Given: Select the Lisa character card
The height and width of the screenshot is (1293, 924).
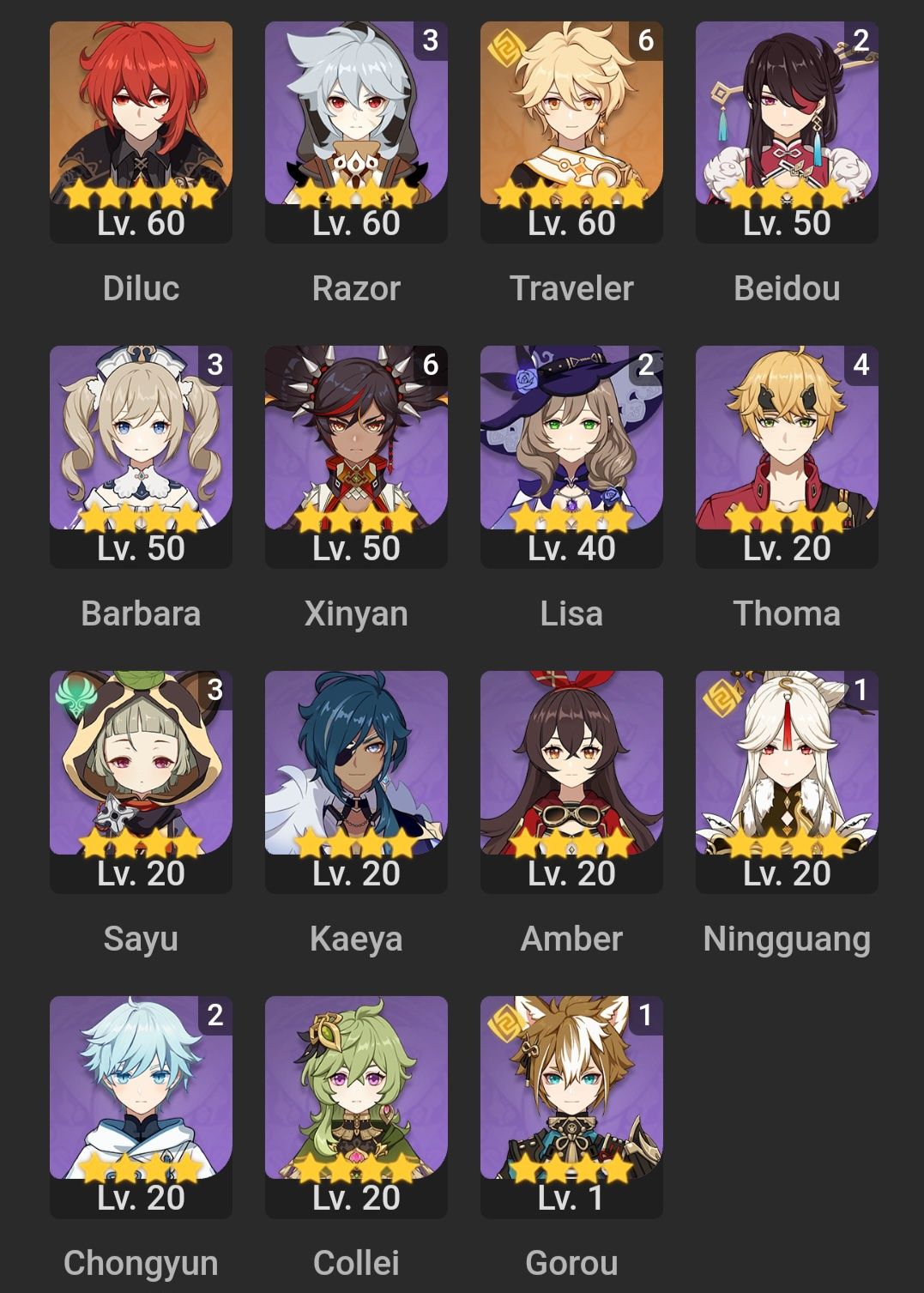Looking at the screenshot, I should point(571,456).
